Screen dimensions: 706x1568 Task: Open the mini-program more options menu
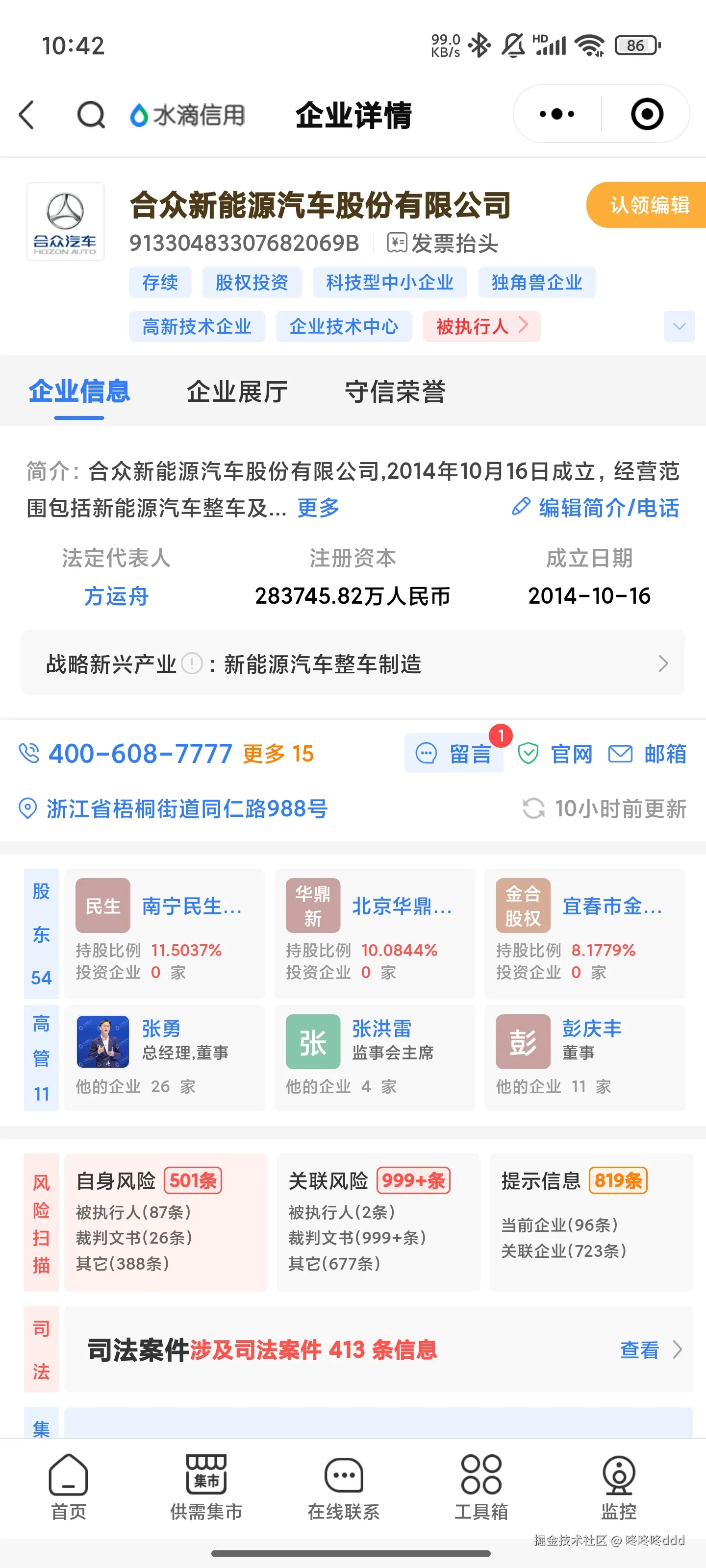click(557, 115)
